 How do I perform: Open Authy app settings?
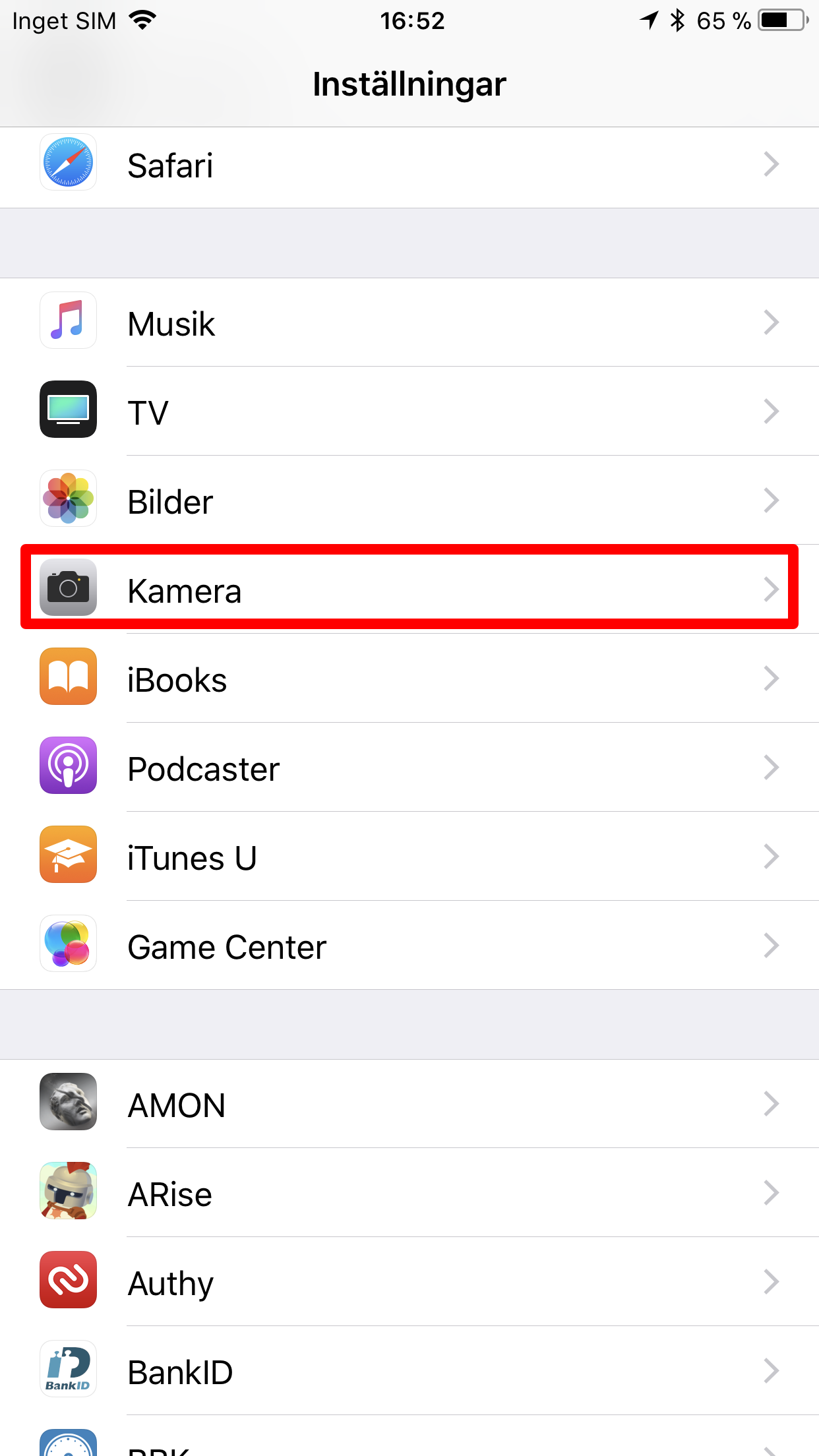pyautogui.click(x=409, y=1283)
